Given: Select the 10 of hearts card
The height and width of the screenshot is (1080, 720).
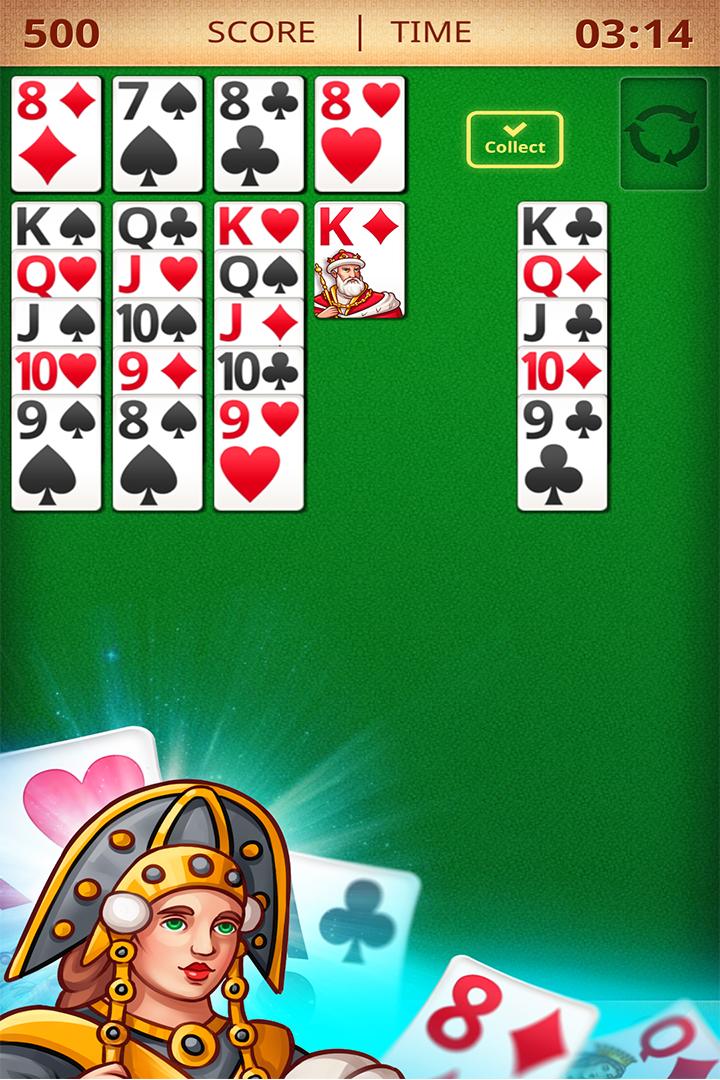Looking at the screenshot, I should (x=56, y=372).
